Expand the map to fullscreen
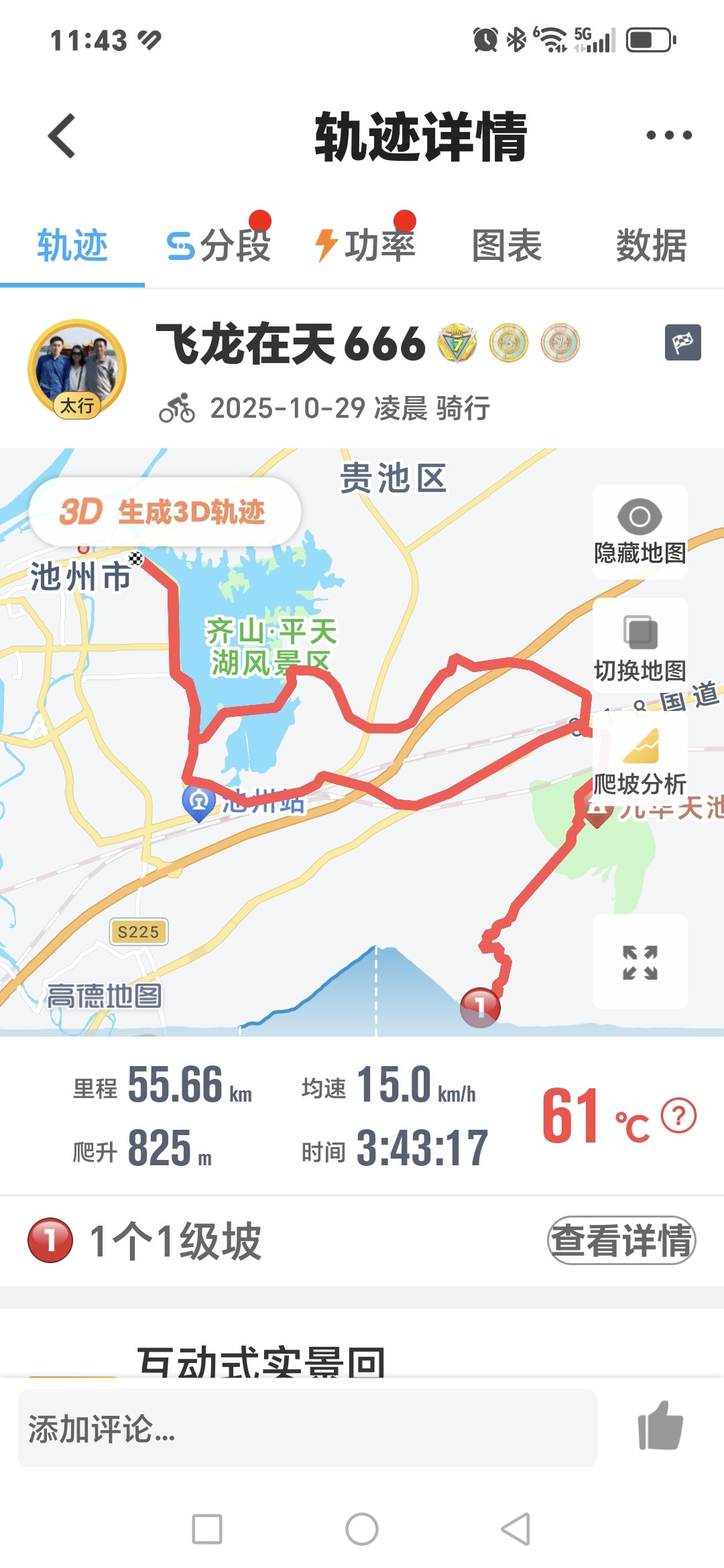Image resolution: width=724 pixels, height=1568 pixels. coord(640,962)
